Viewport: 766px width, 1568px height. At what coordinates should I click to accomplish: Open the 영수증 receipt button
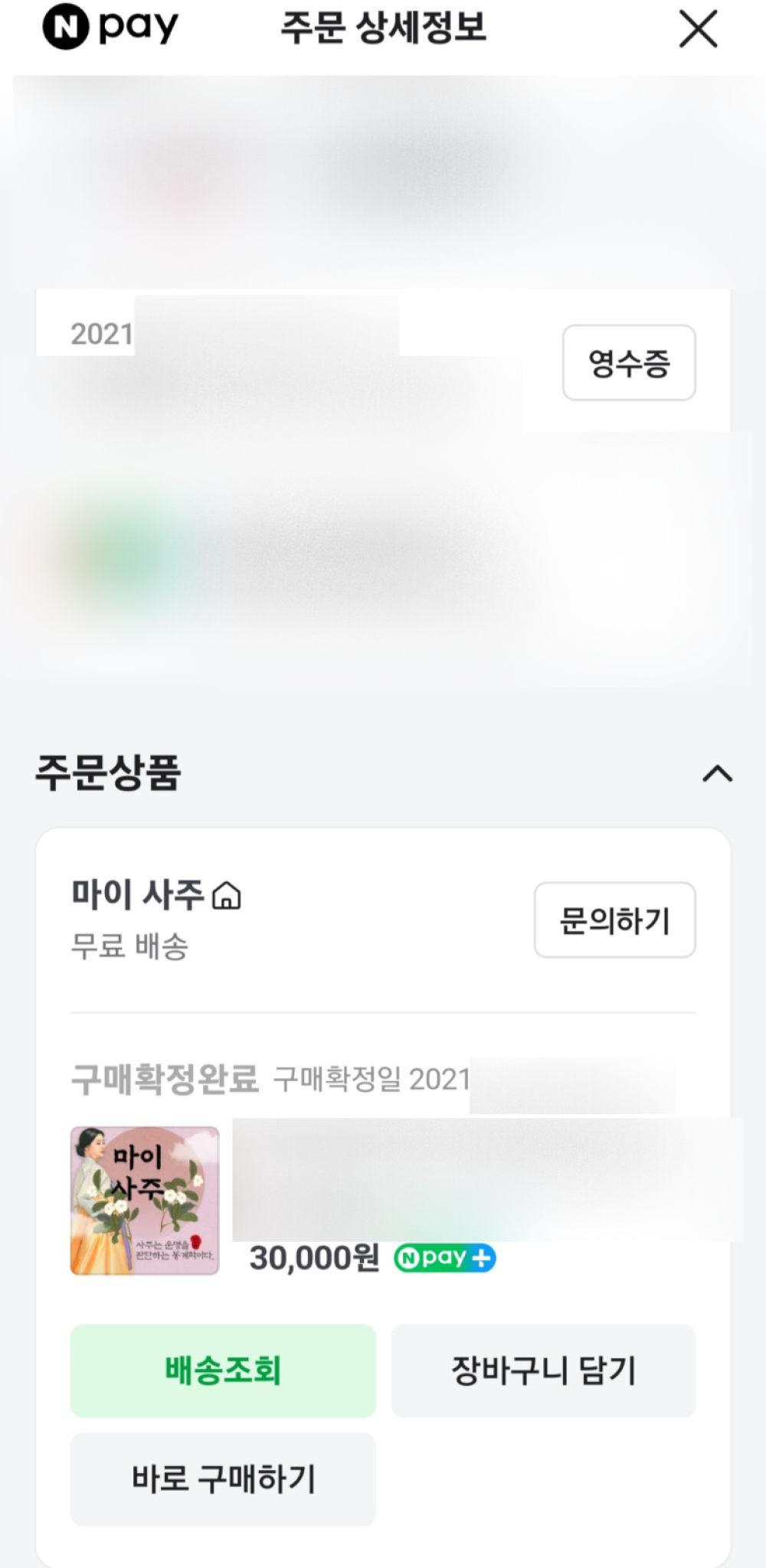[629, 363]
